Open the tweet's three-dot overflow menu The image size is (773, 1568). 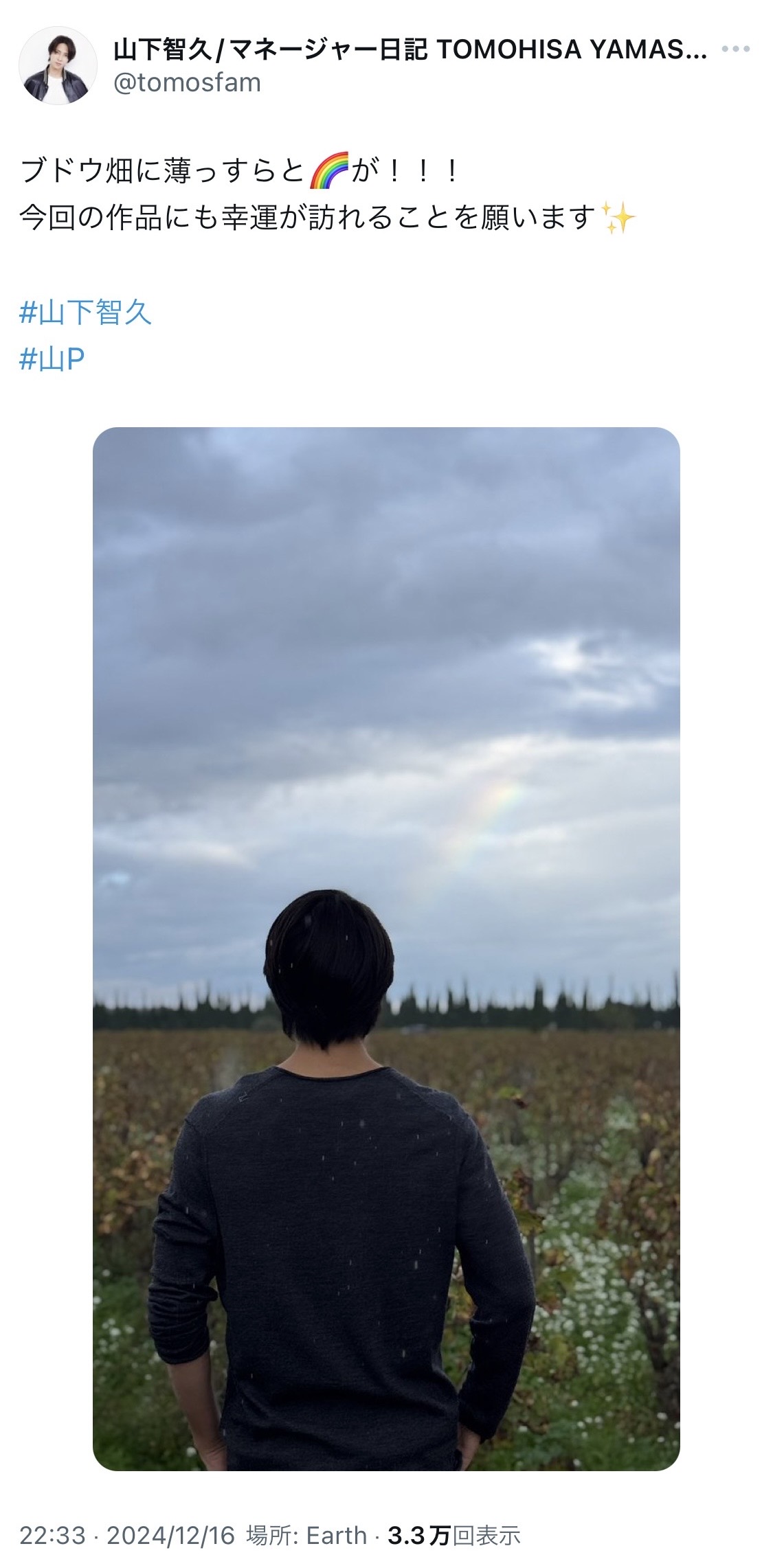click(736, 49)
